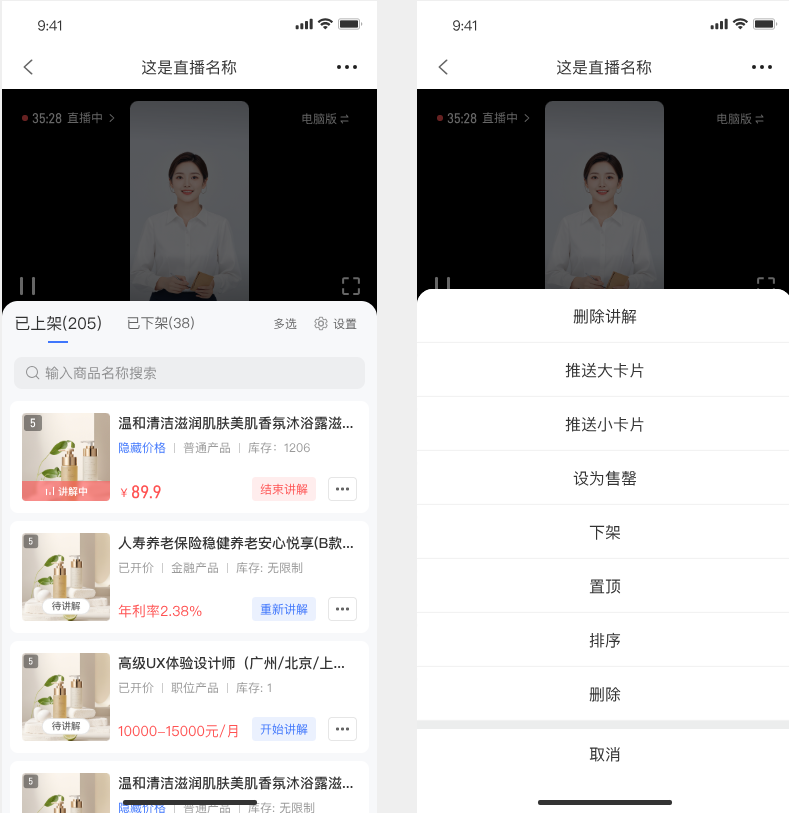Viewport: 789px width, 813px height.
Task: Dismiss the action sheet with 取消
Action: tap(604, 755)
